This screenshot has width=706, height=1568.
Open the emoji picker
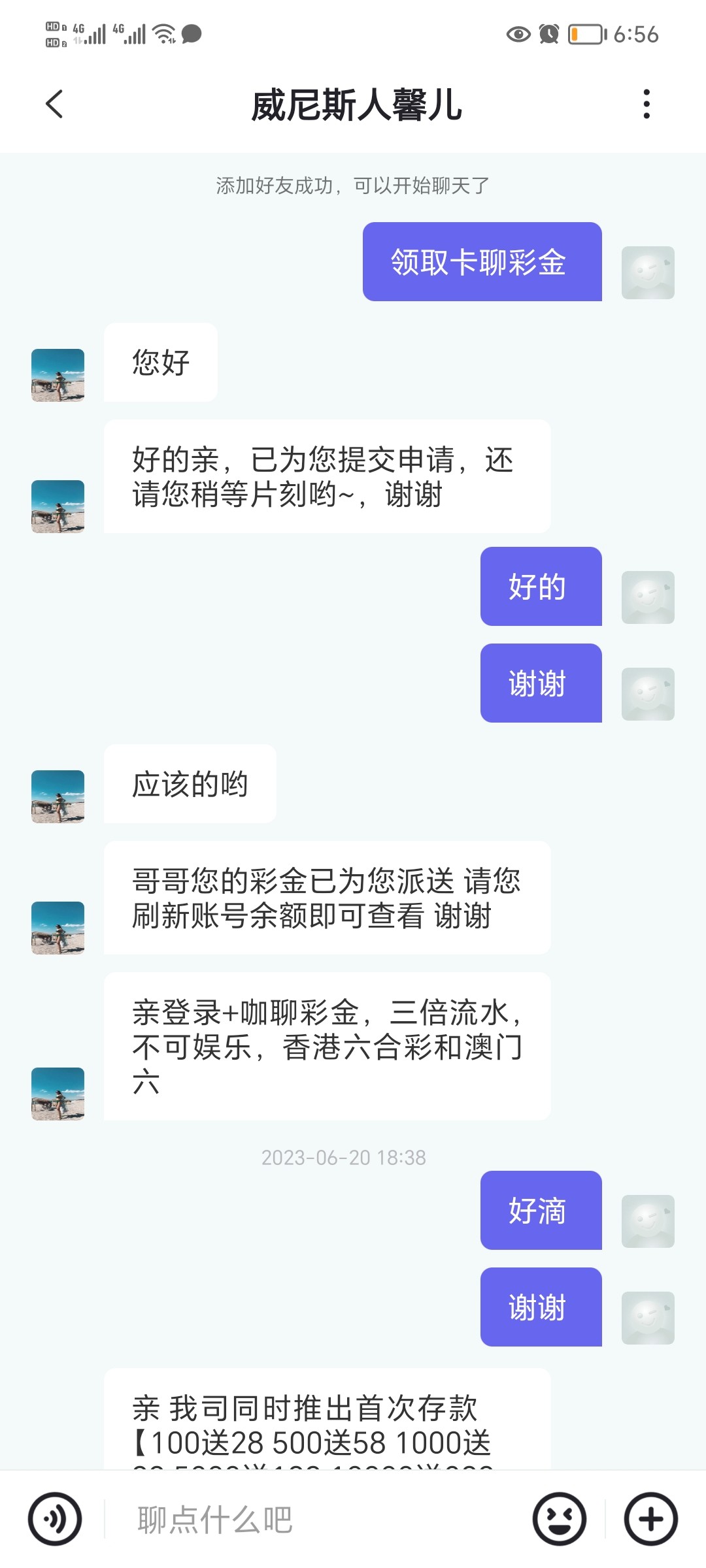coord(560,1519)
